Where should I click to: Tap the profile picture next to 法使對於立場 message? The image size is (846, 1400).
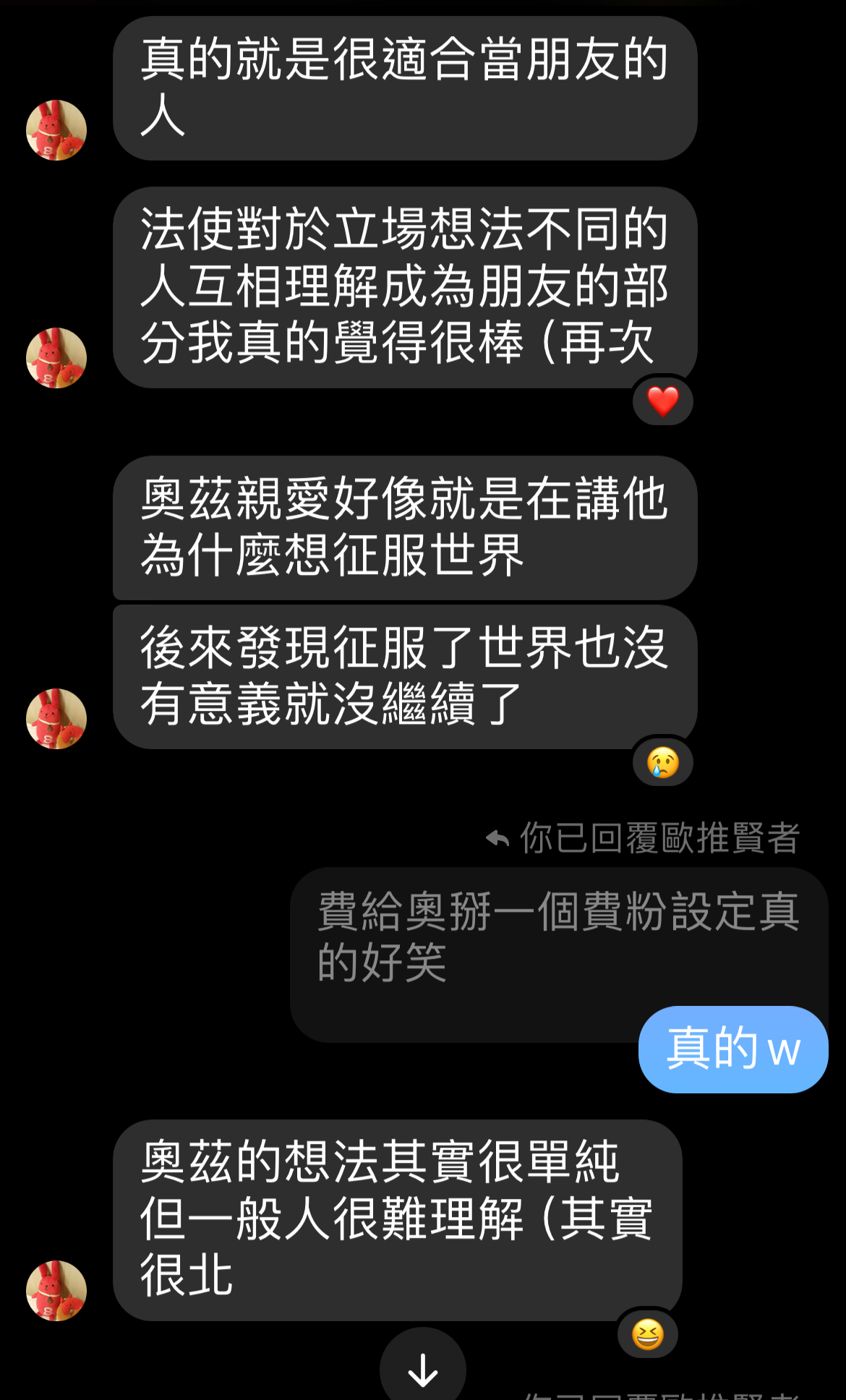click(x=56, y=358)
